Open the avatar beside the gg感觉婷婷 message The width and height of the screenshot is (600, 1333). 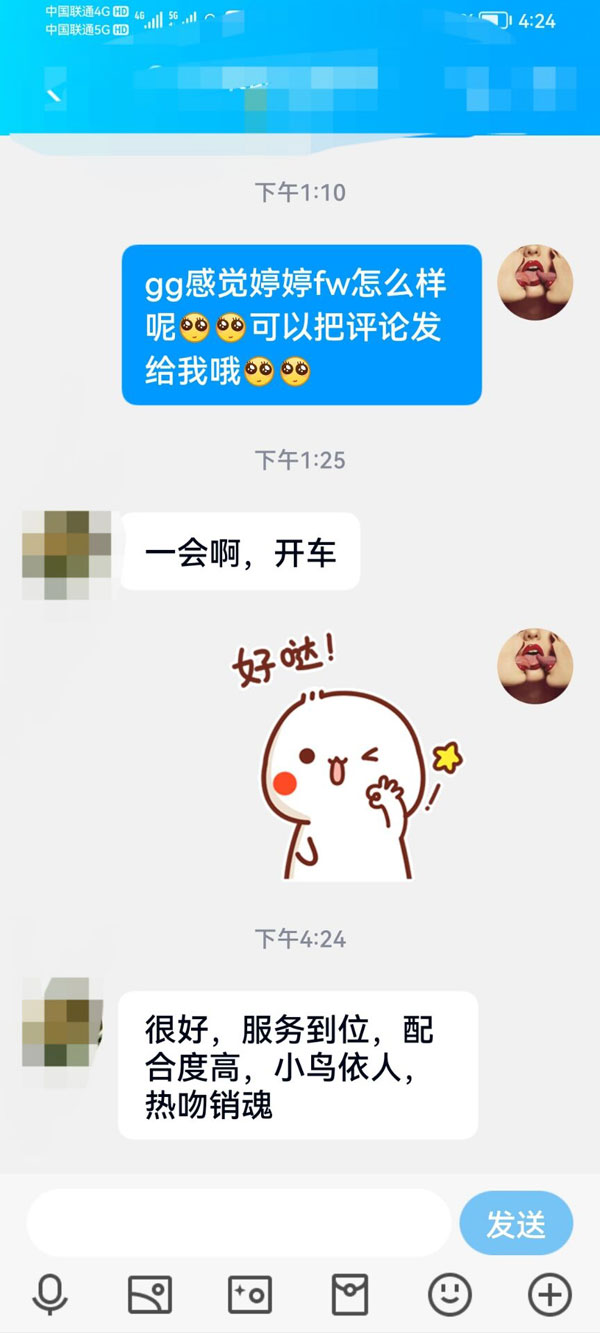535,282
